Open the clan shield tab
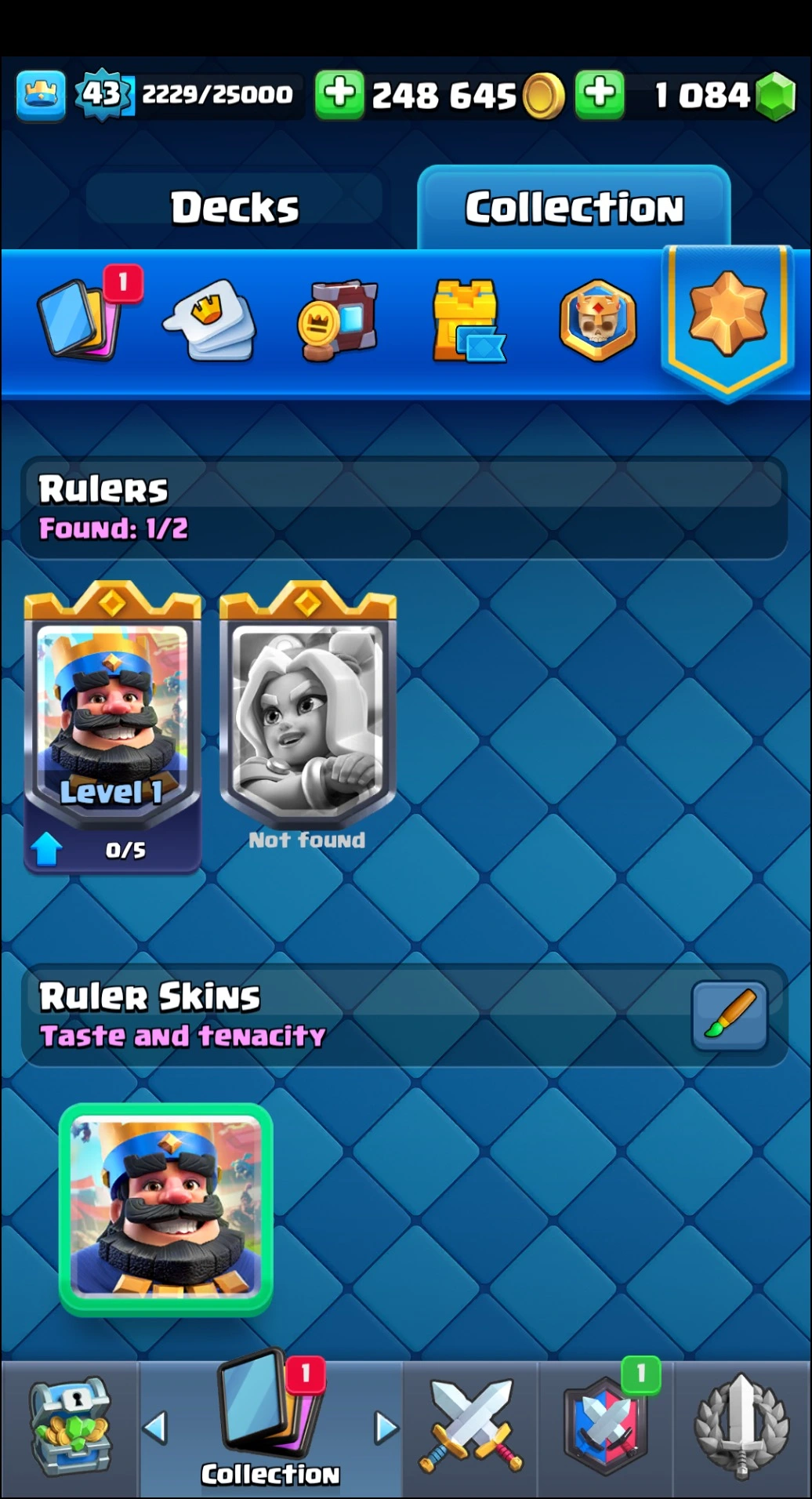The image size is (812, 1499). click(x=605, y=1428)
